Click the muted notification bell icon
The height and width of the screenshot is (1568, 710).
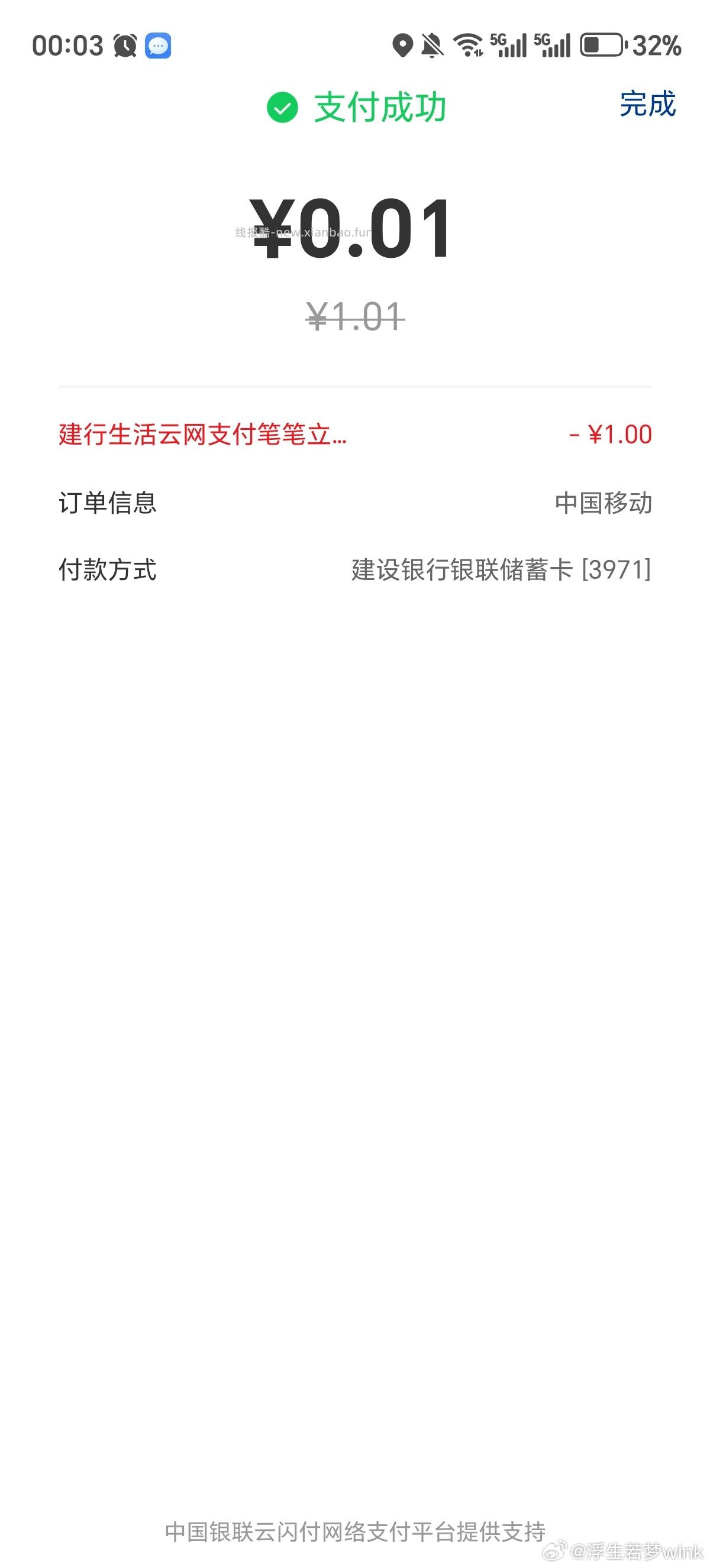pos(432,46)
